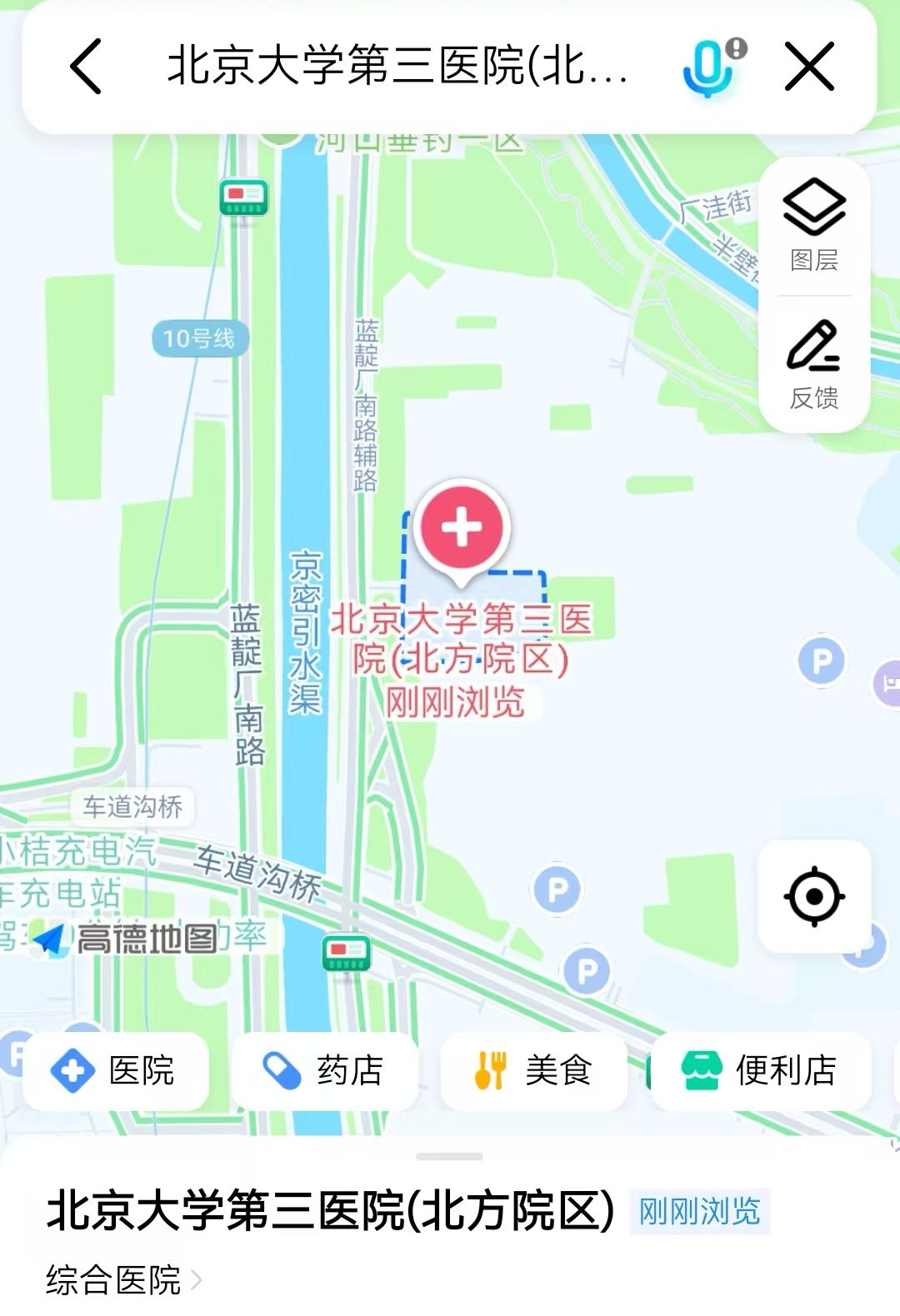Image resolution: width=900 pixels, height=1316 pixels.
Task: Go back using the left arrow
Action: [87, 66]
